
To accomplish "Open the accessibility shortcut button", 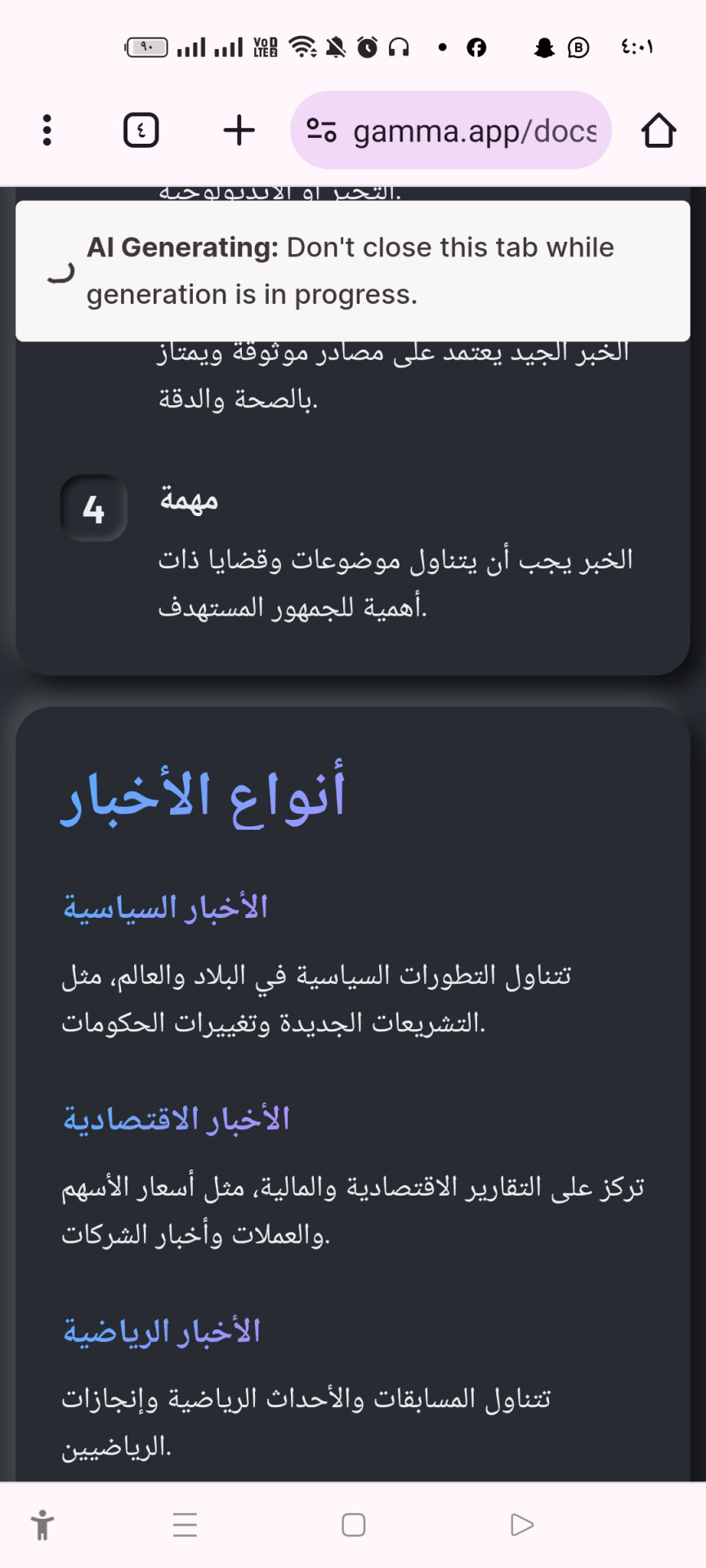I will click(42, 1525).
